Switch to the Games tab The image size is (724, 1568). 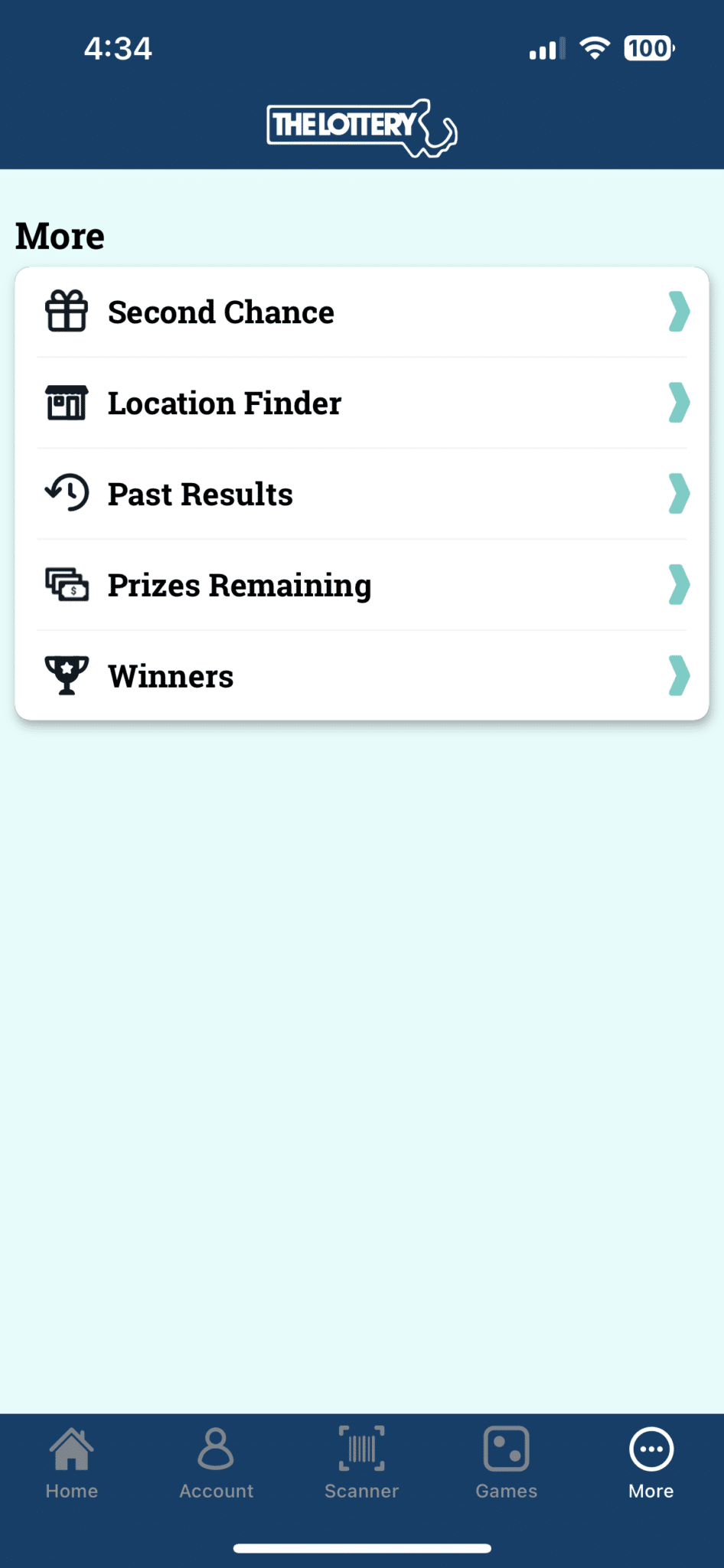(506, 1462)
